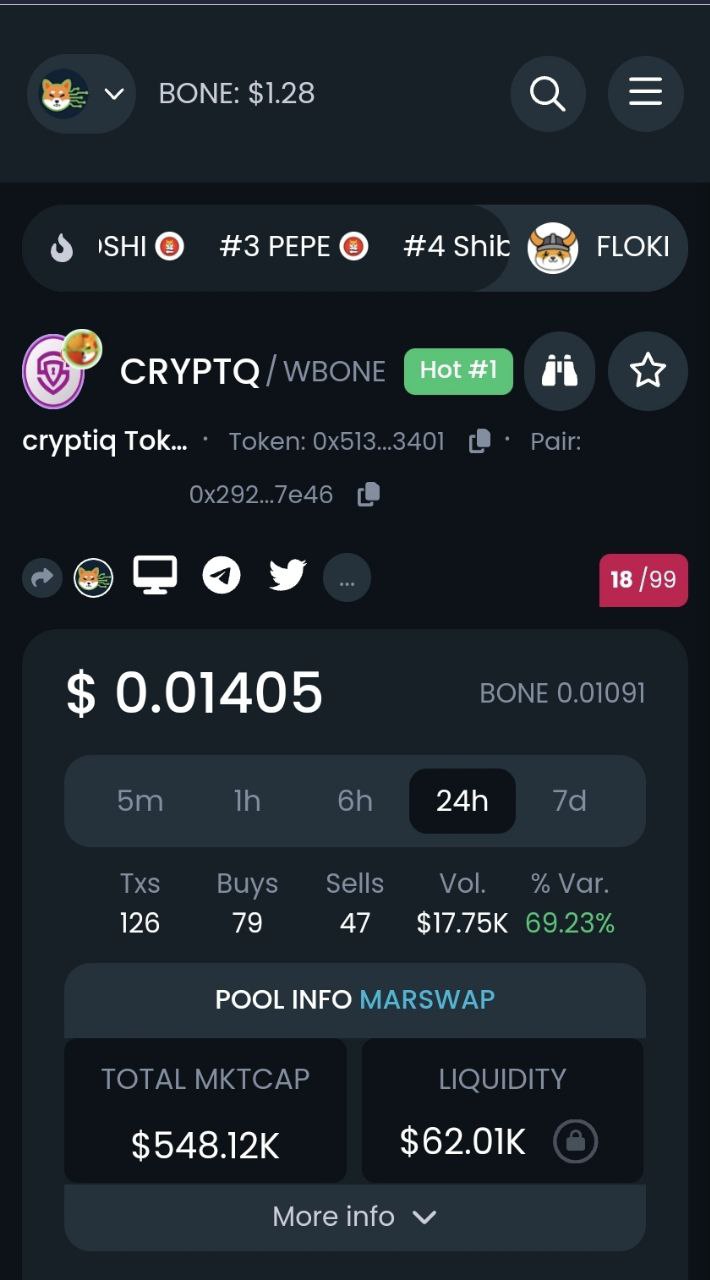Tap the binoculars icon
This screenshot has width=710, height=1280.
(x=559, y=371)
